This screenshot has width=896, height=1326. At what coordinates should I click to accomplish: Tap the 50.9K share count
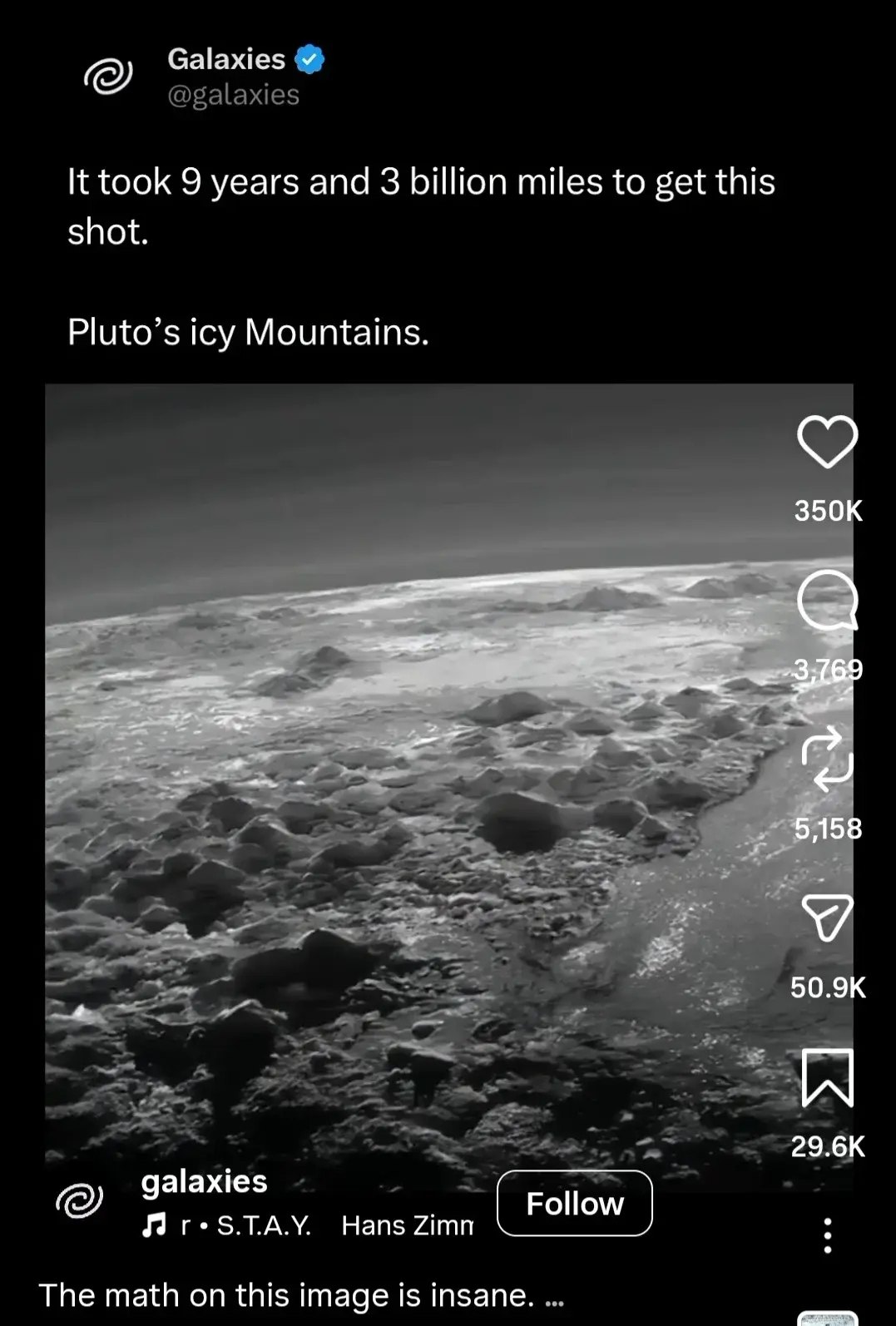click(829, 987)
